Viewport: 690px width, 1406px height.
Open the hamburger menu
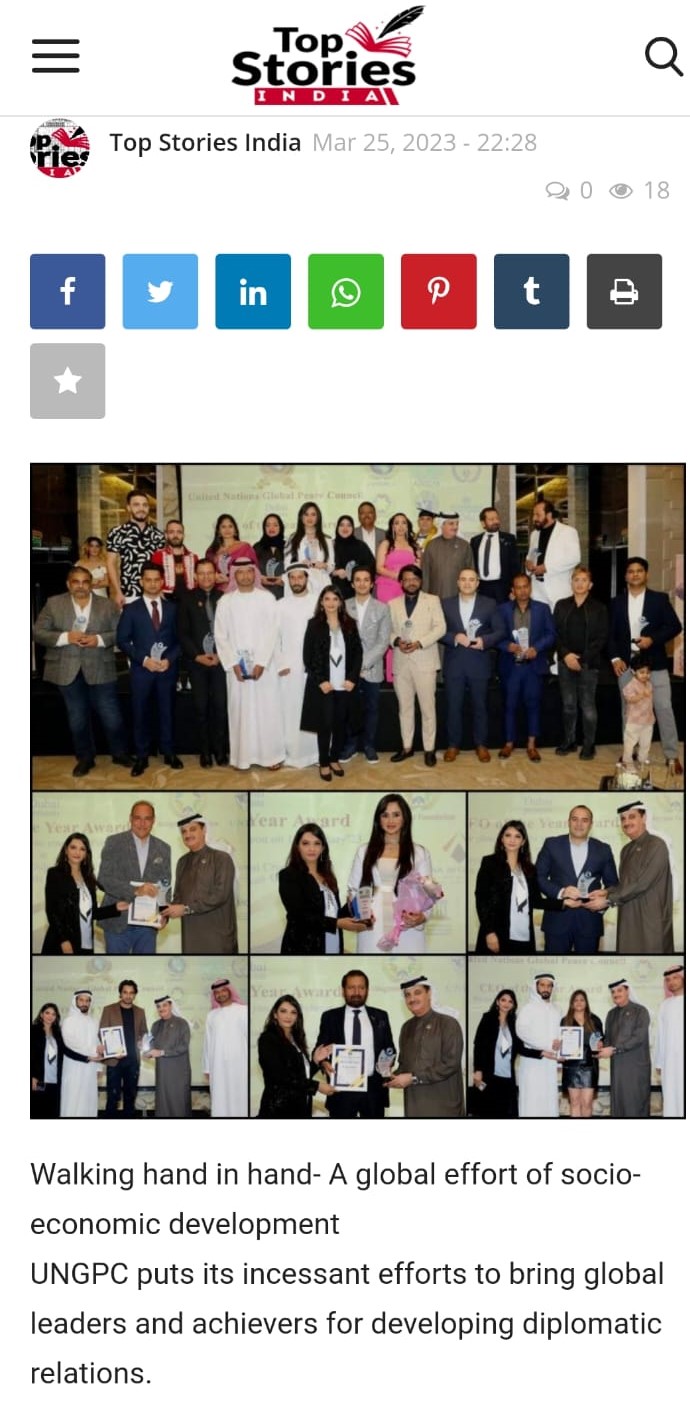55,56
